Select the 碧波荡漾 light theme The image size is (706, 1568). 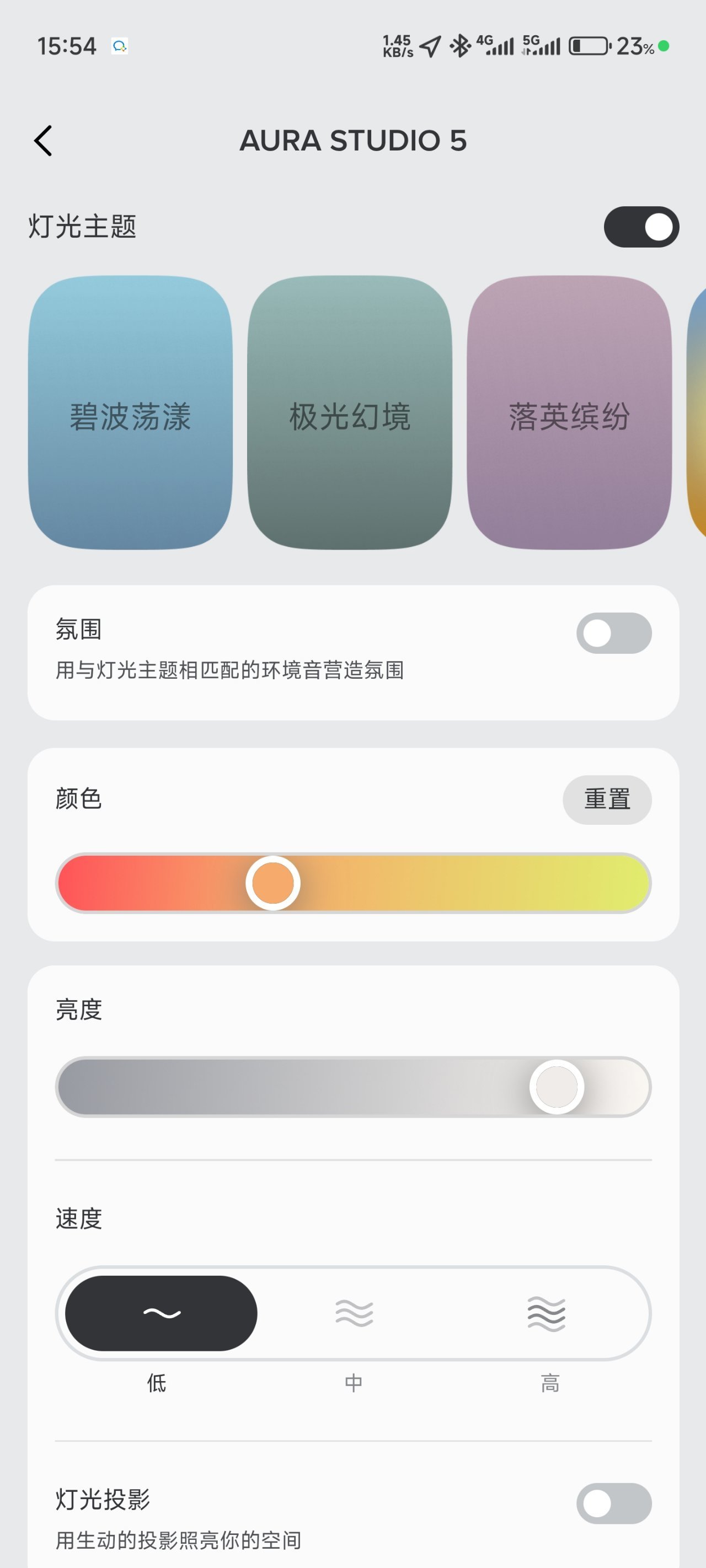[x=130, y=414]
